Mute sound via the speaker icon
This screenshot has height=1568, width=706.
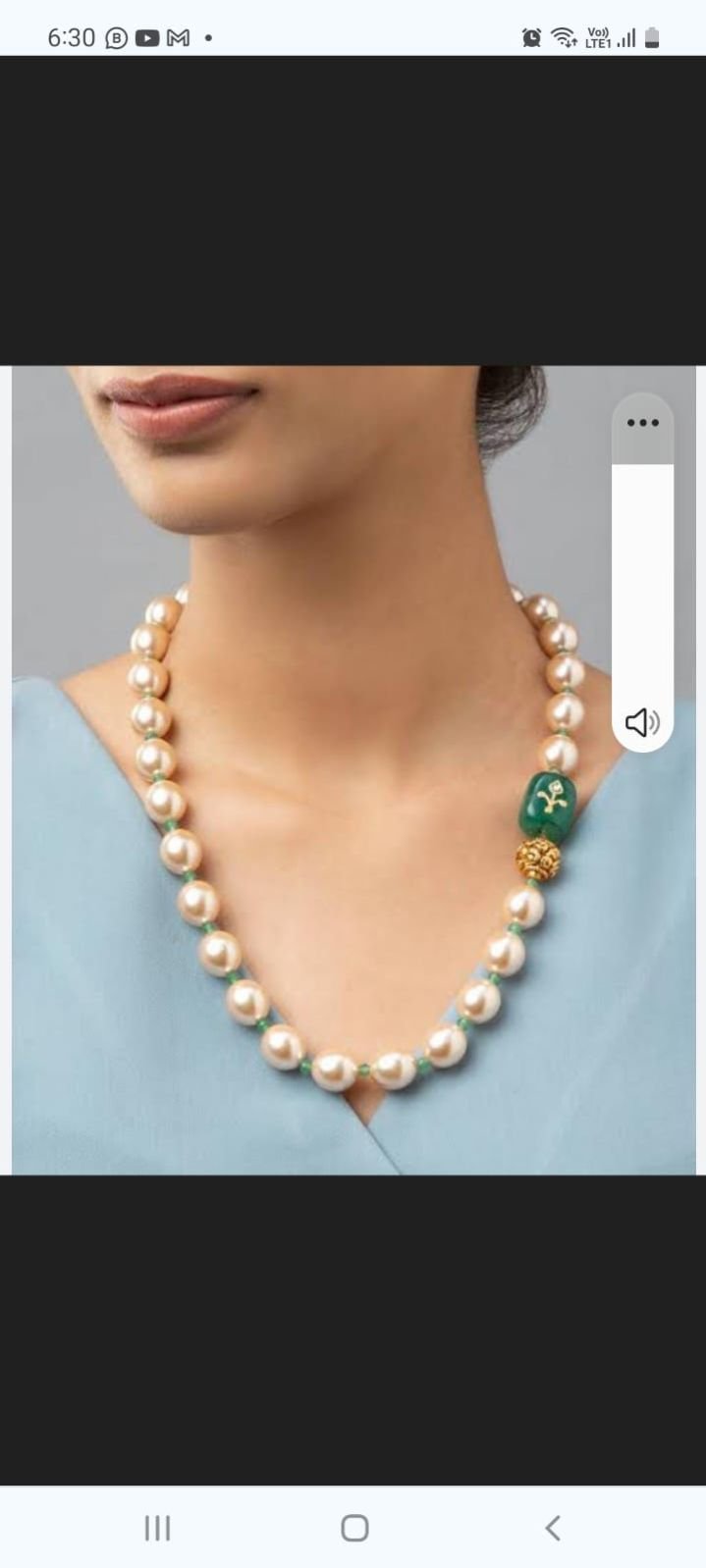[643, 722]
